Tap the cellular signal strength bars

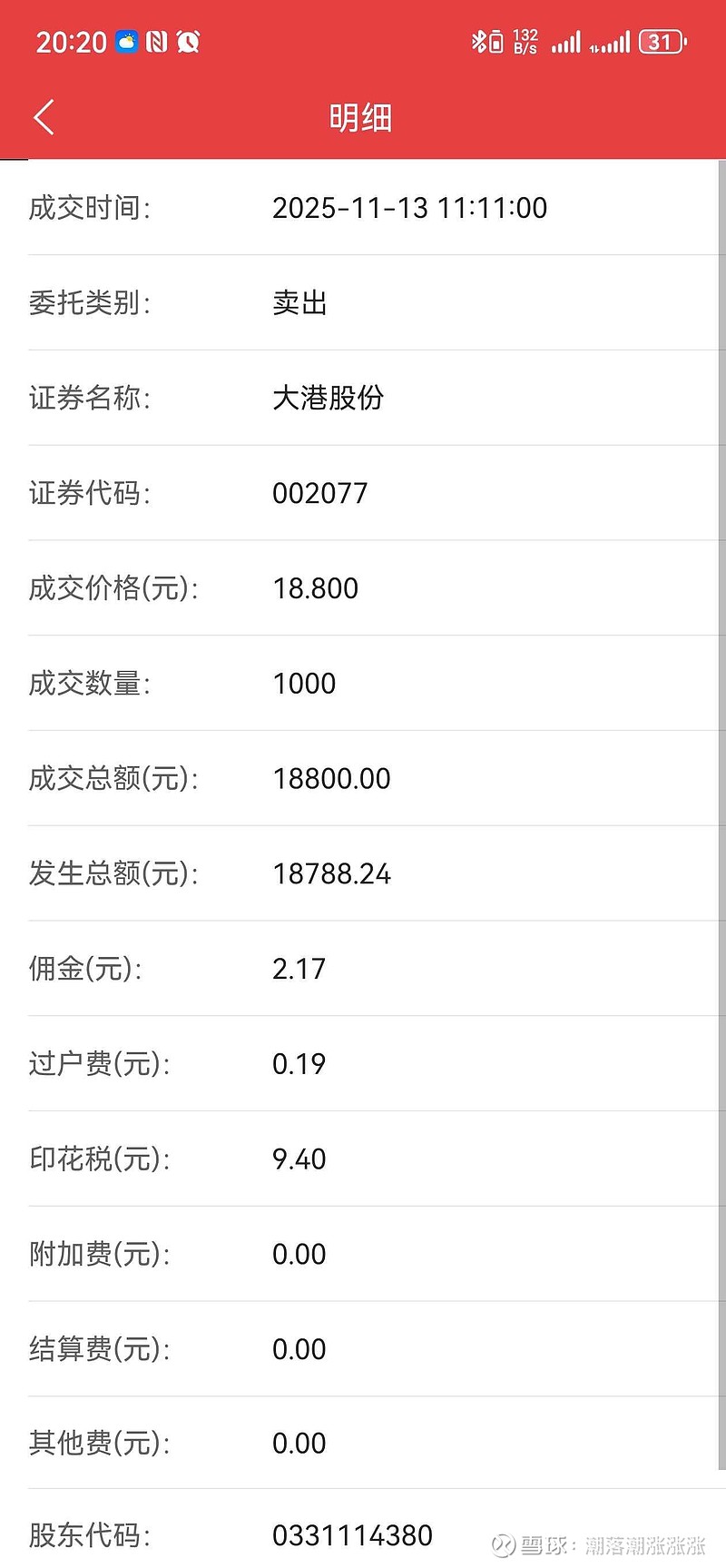coord(566,41)
